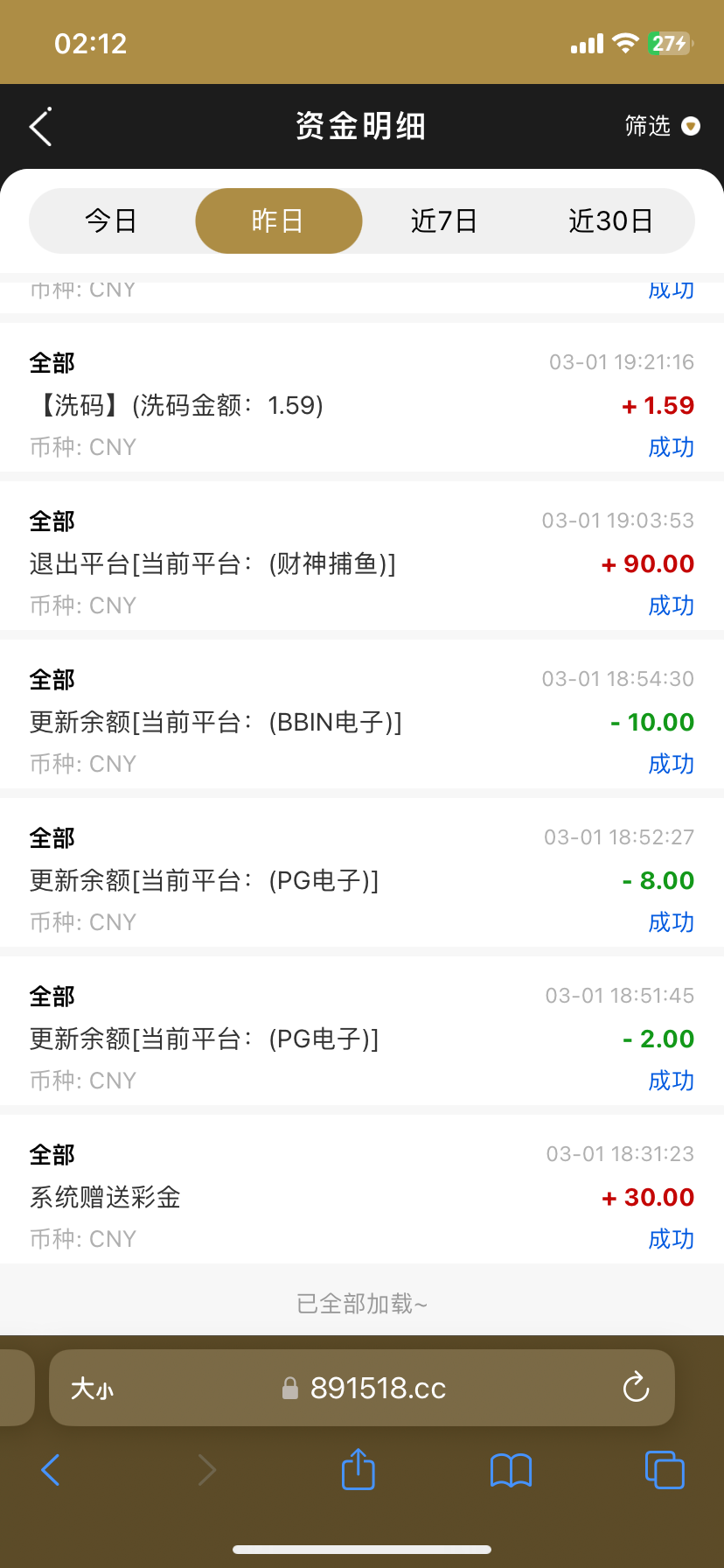Screen dimensions: 724x1568
Task: Go back using the header arrow
Action: click(40, 127)
